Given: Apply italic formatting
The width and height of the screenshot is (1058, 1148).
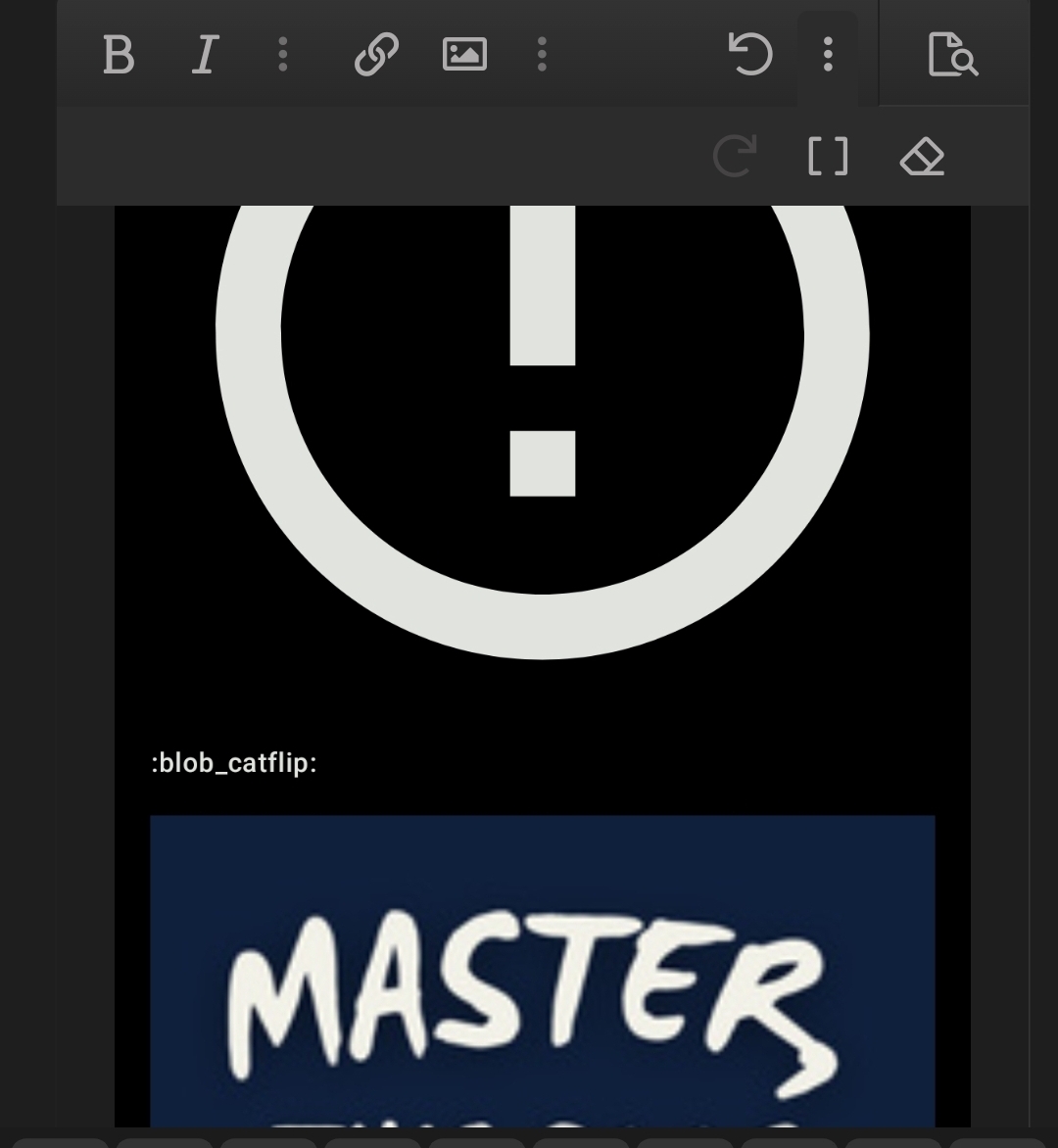Looking at the screenshot, I should (204, 54).
